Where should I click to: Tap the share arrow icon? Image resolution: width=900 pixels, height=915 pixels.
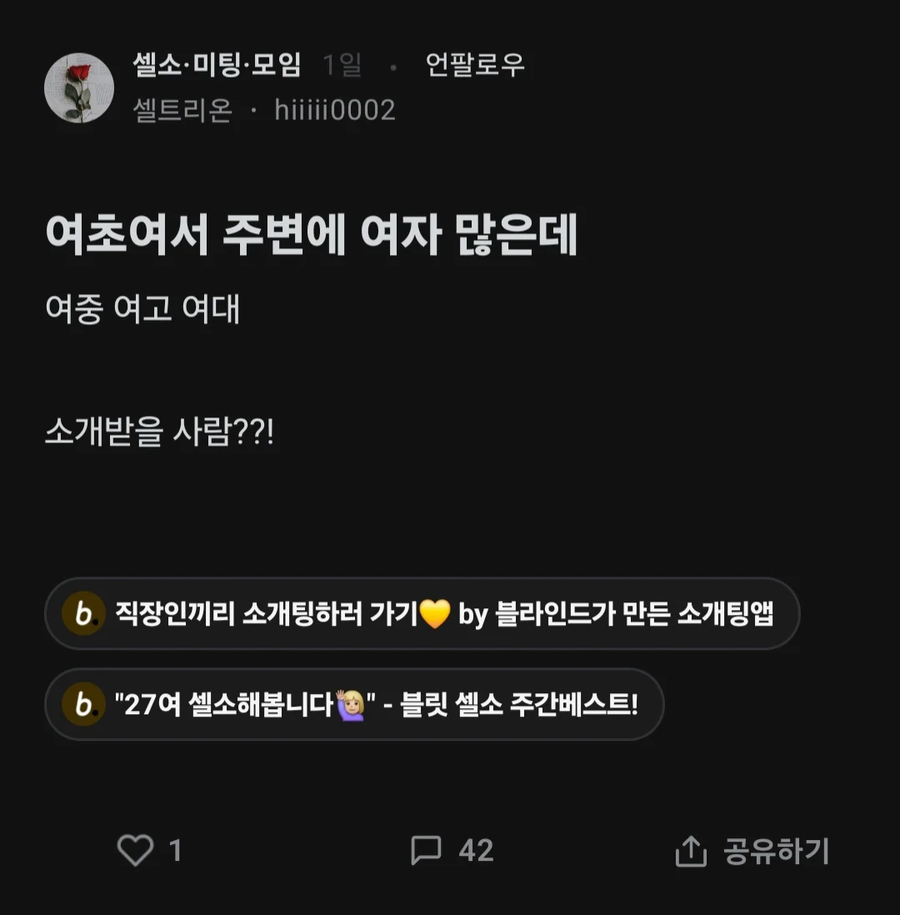[x=692, y=852]
